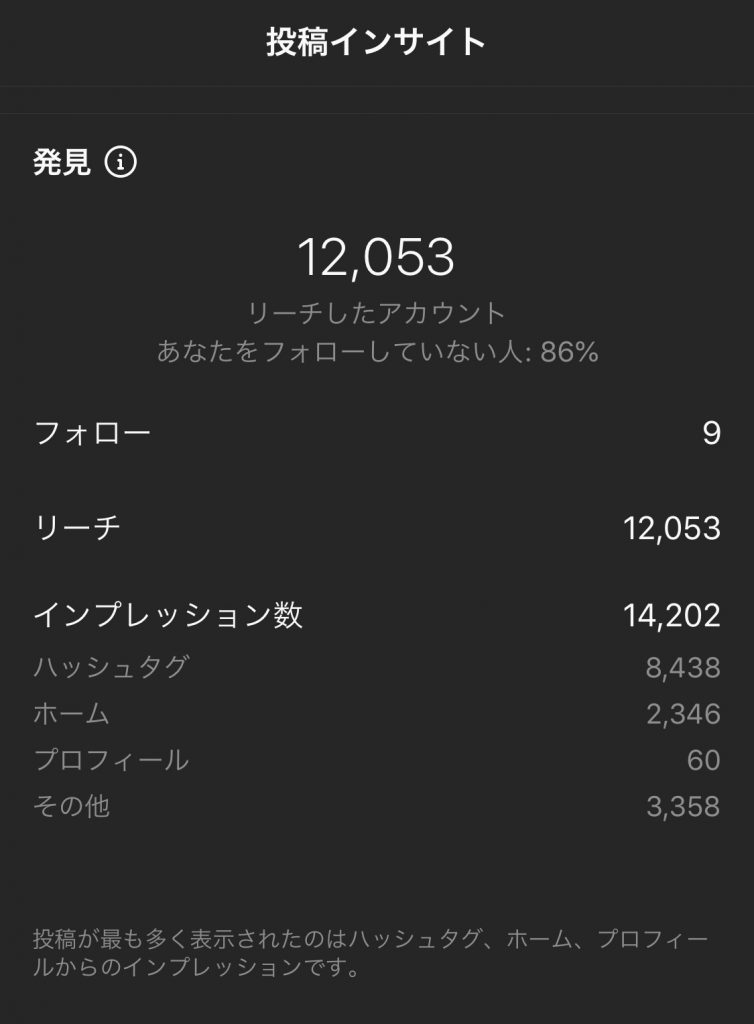The width and height of the screenshot is (754, 1024).
Task: Select the プロフィール impressions entry
Action: click(x=377, y=758)
